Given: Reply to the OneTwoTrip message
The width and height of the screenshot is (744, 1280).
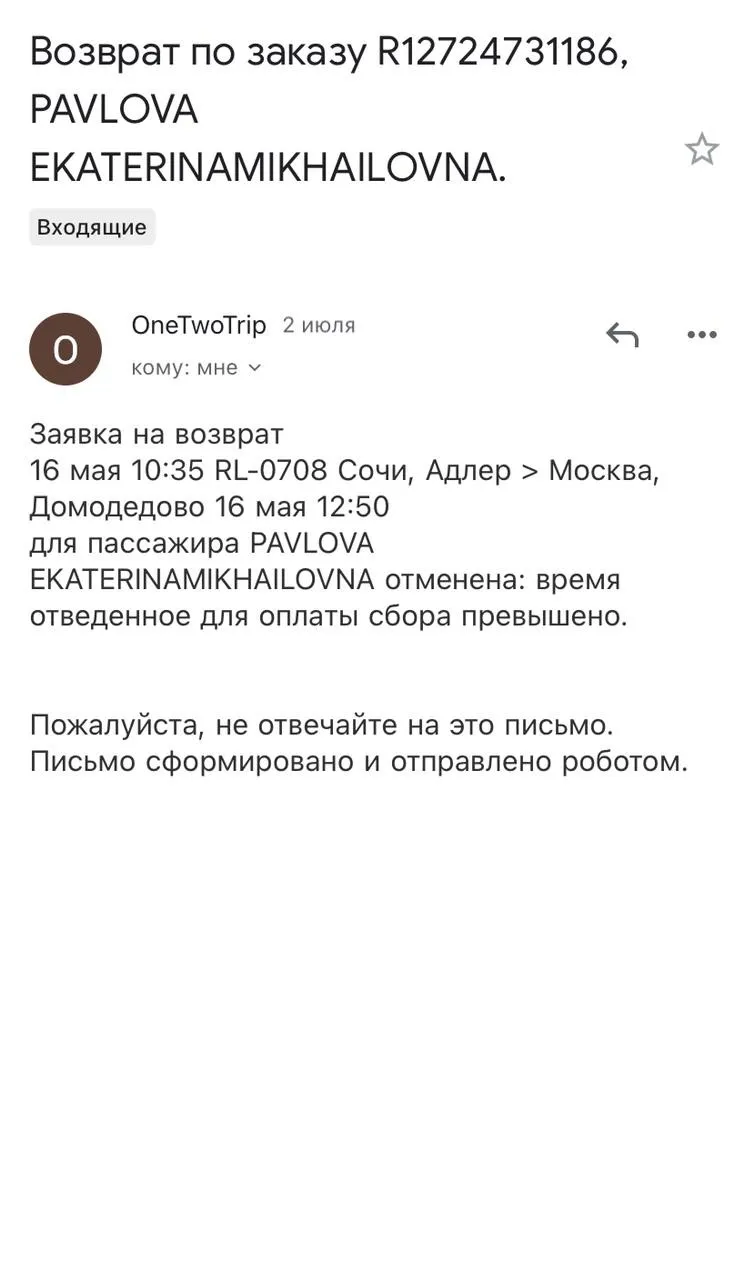Looking at the screenshot, I should pos(622,335).
